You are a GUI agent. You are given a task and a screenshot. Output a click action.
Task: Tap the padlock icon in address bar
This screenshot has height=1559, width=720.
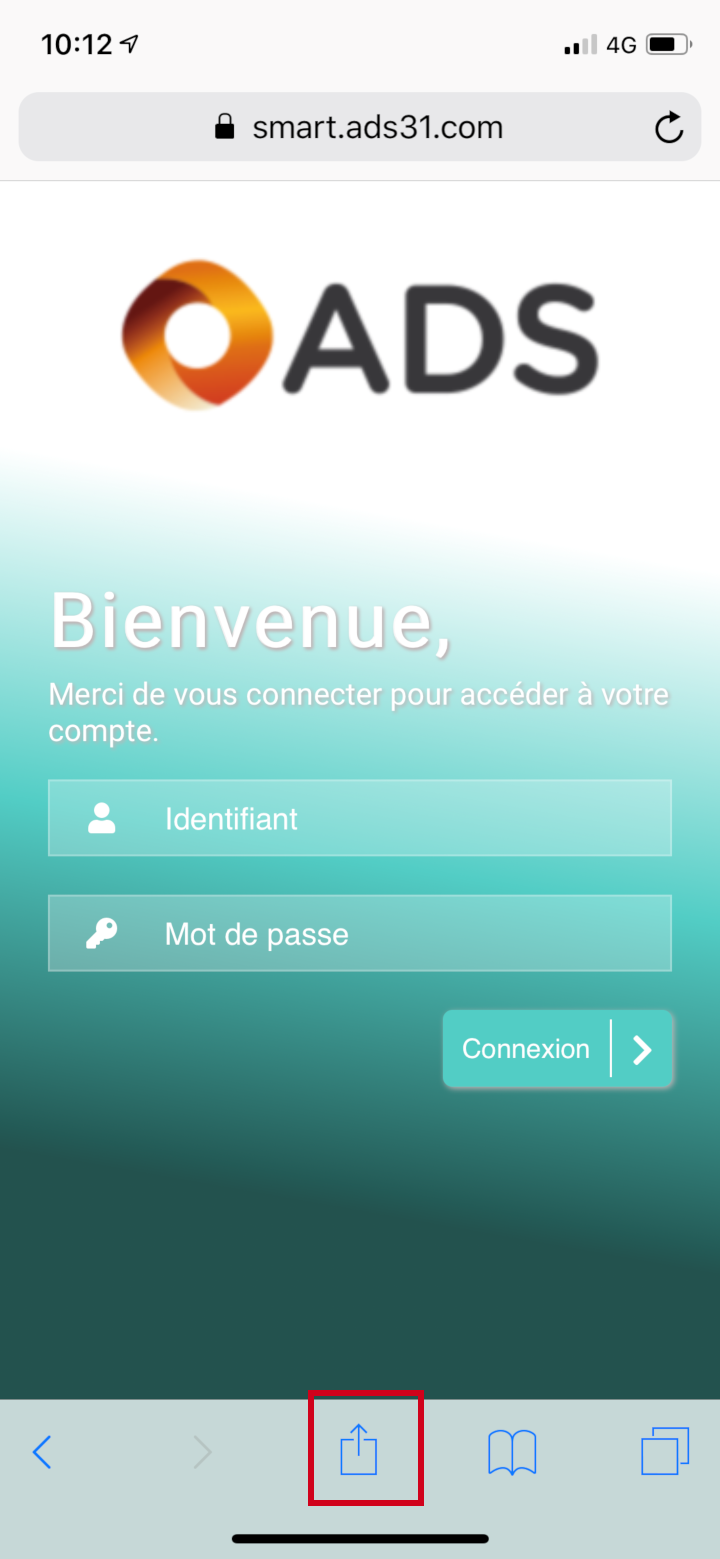tap(225, 126)
